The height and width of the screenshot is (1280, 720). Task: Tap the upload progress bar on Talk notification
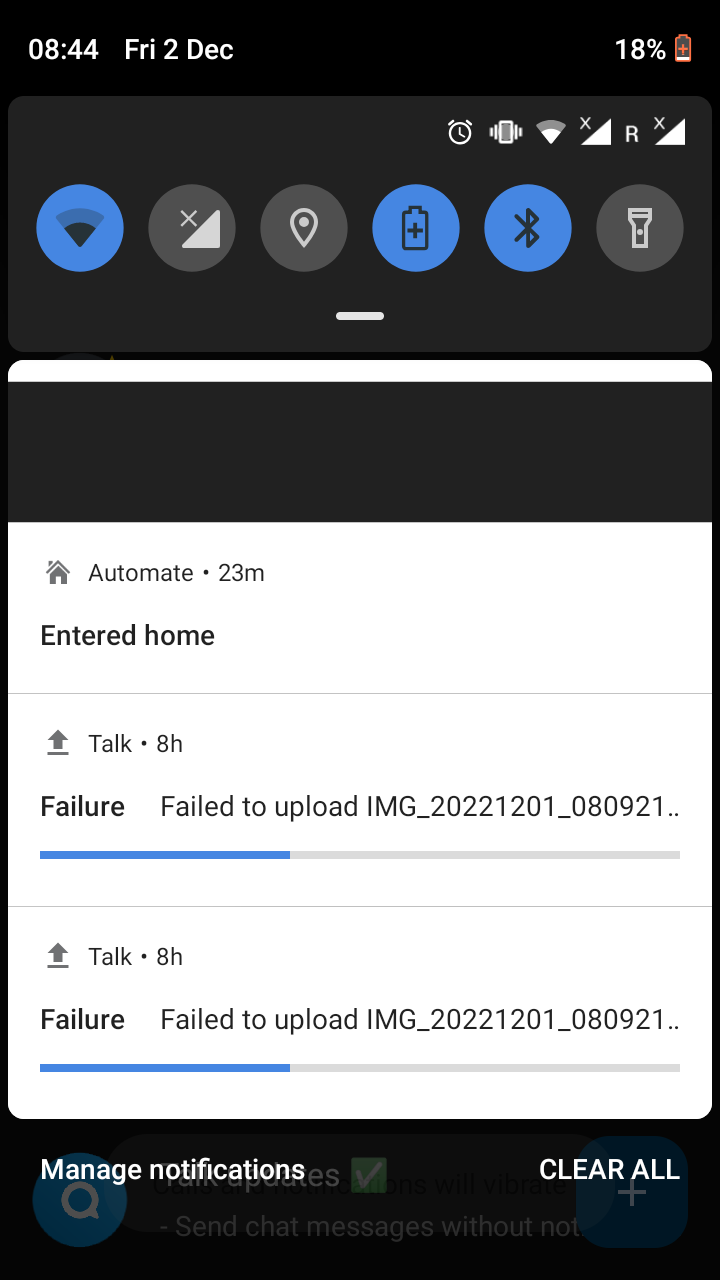360,854
